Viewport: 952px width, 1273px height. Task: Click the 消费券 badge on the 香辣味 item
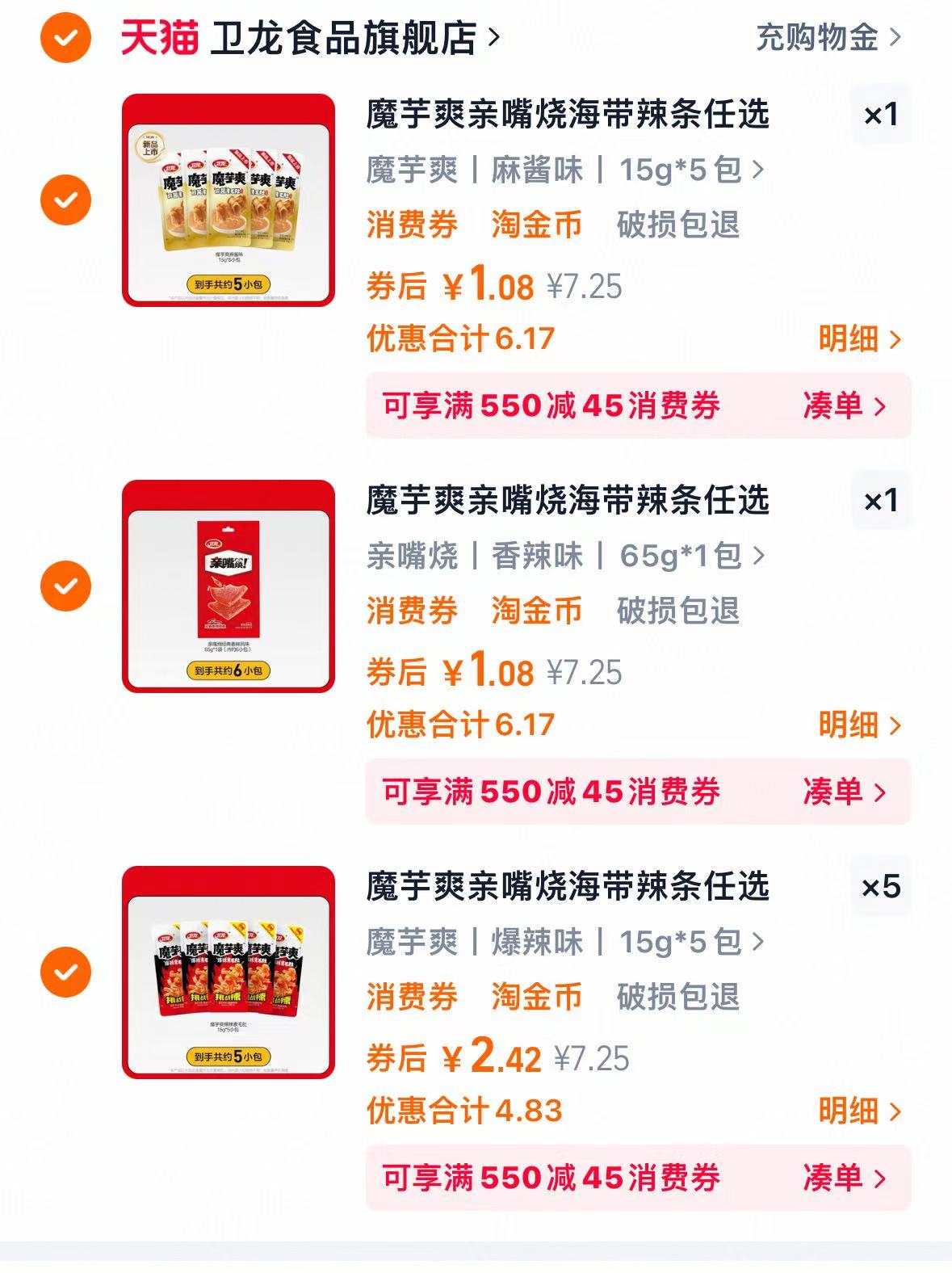click(x=411, y=611)
